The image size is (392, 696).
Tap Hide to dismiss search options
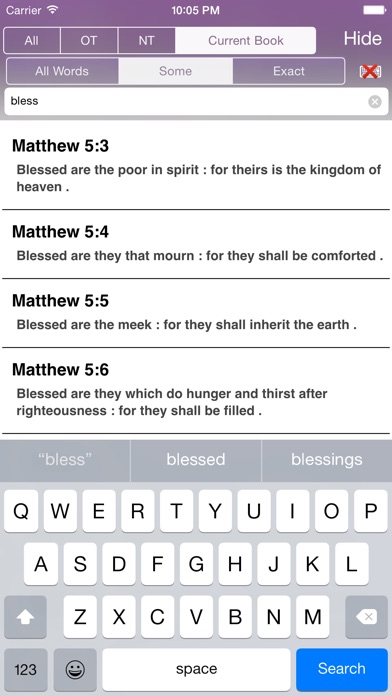coord(363,39)
